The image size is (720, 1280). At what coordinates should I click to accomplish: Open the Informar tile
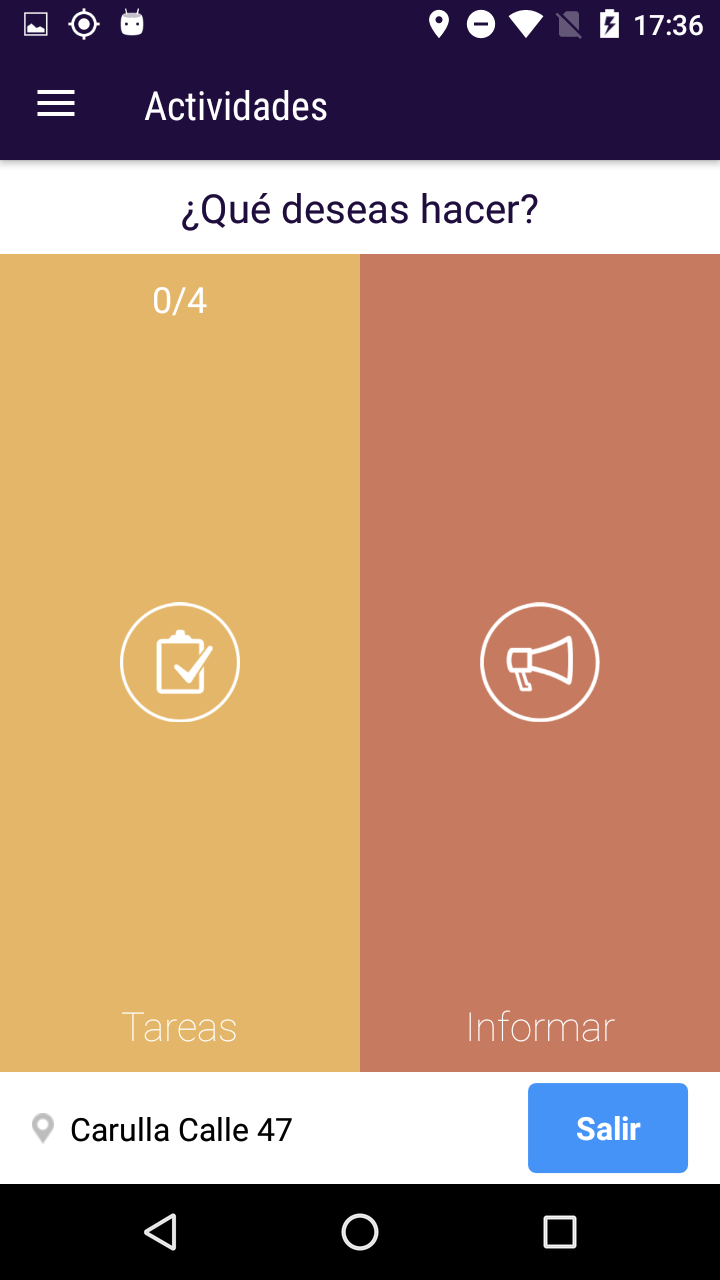click(540, 662)
